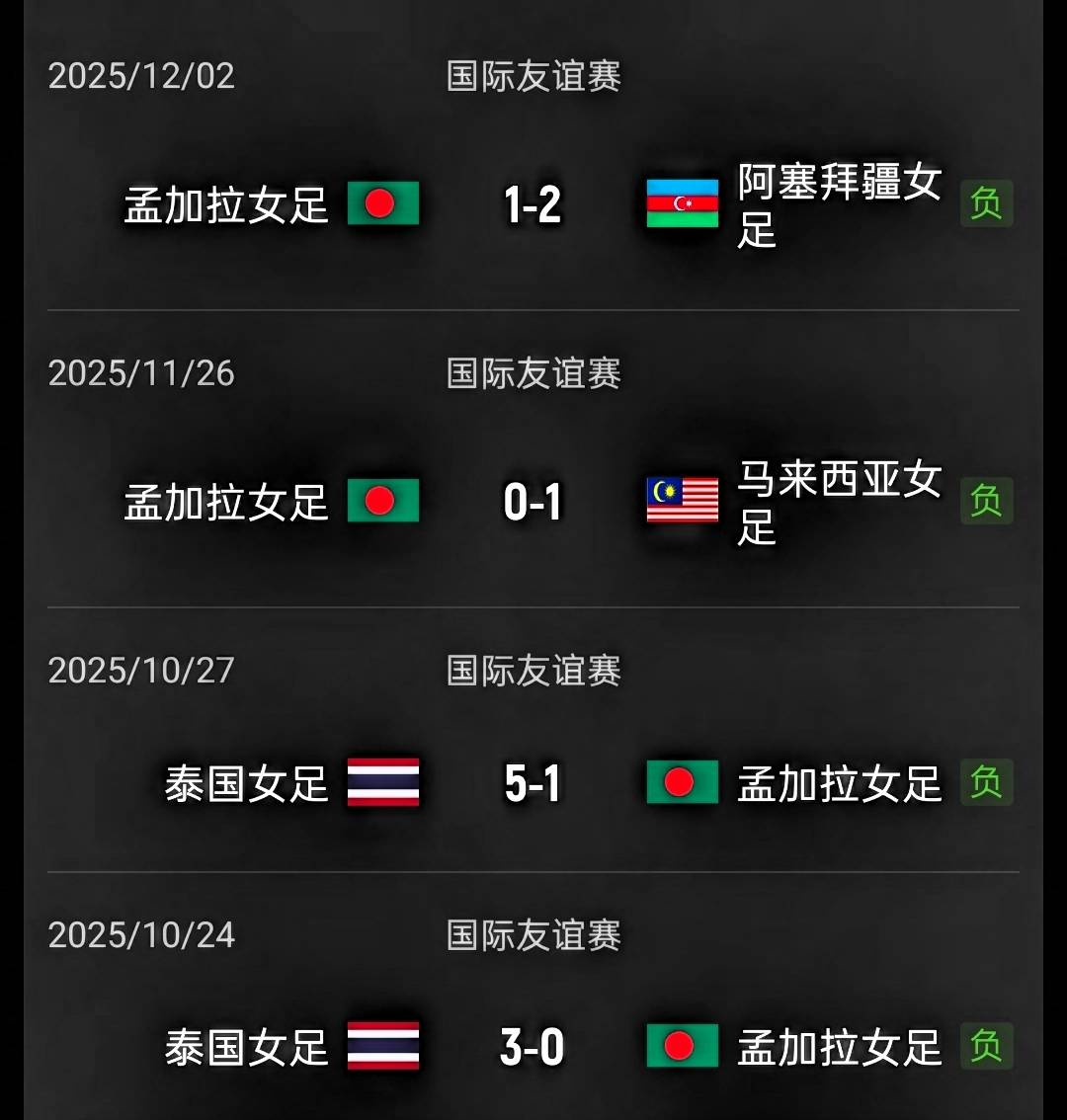
Task: Open the Bangladesh vs Azerbaijan 1-2 match
Action: pos(533,204)
